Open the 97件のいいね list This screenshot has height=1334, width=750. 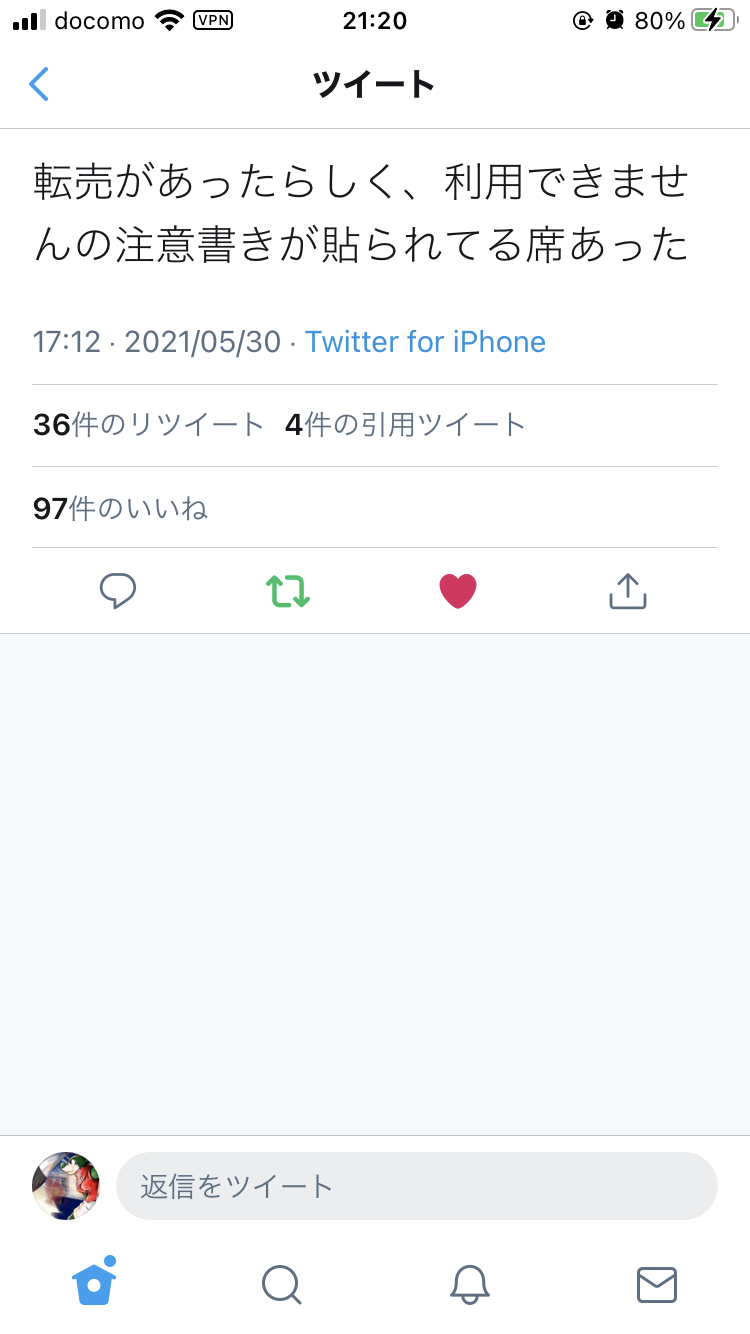pos(120,508)
